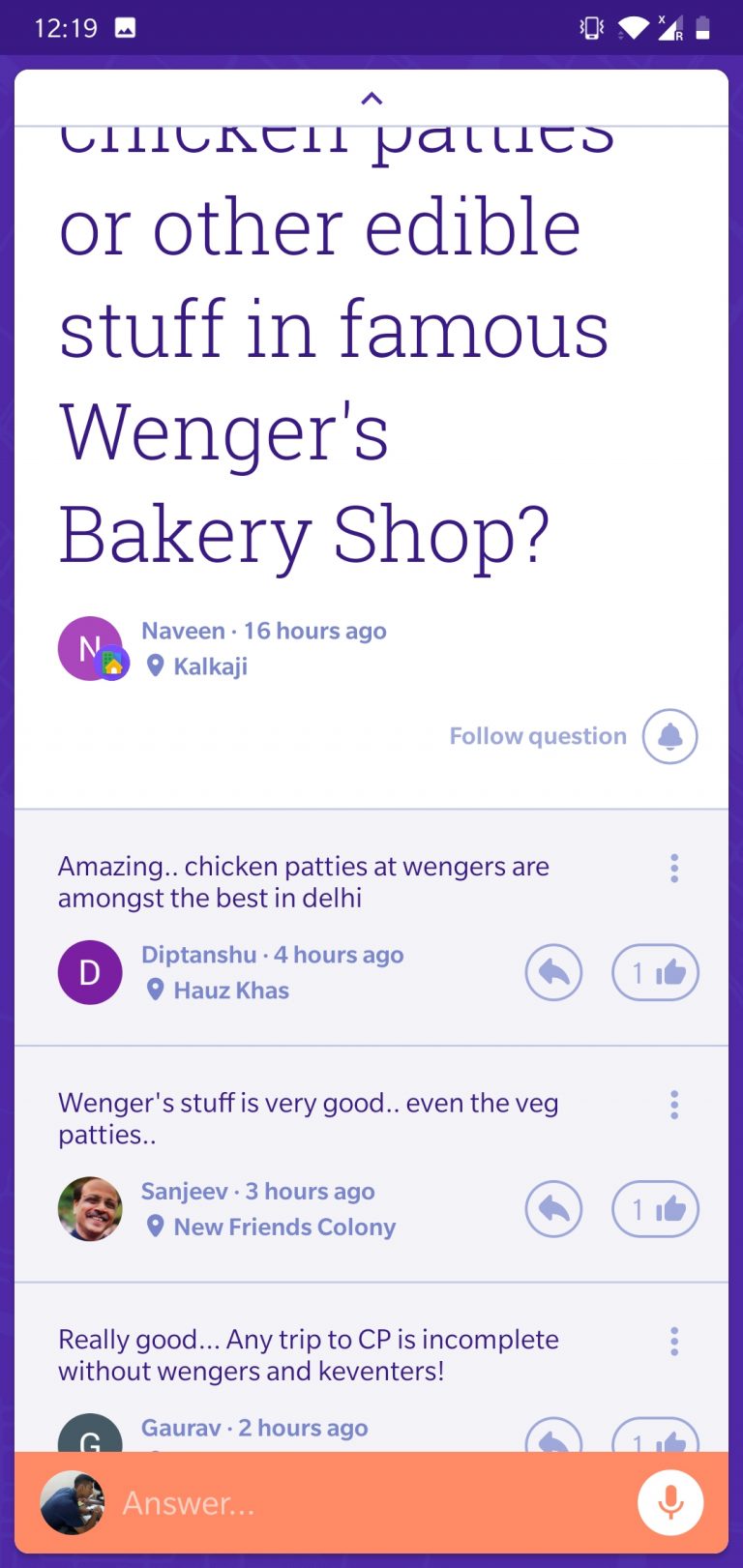Open Naveen's profile avatar
The image size is (743, 1568).
pos(90,648)
